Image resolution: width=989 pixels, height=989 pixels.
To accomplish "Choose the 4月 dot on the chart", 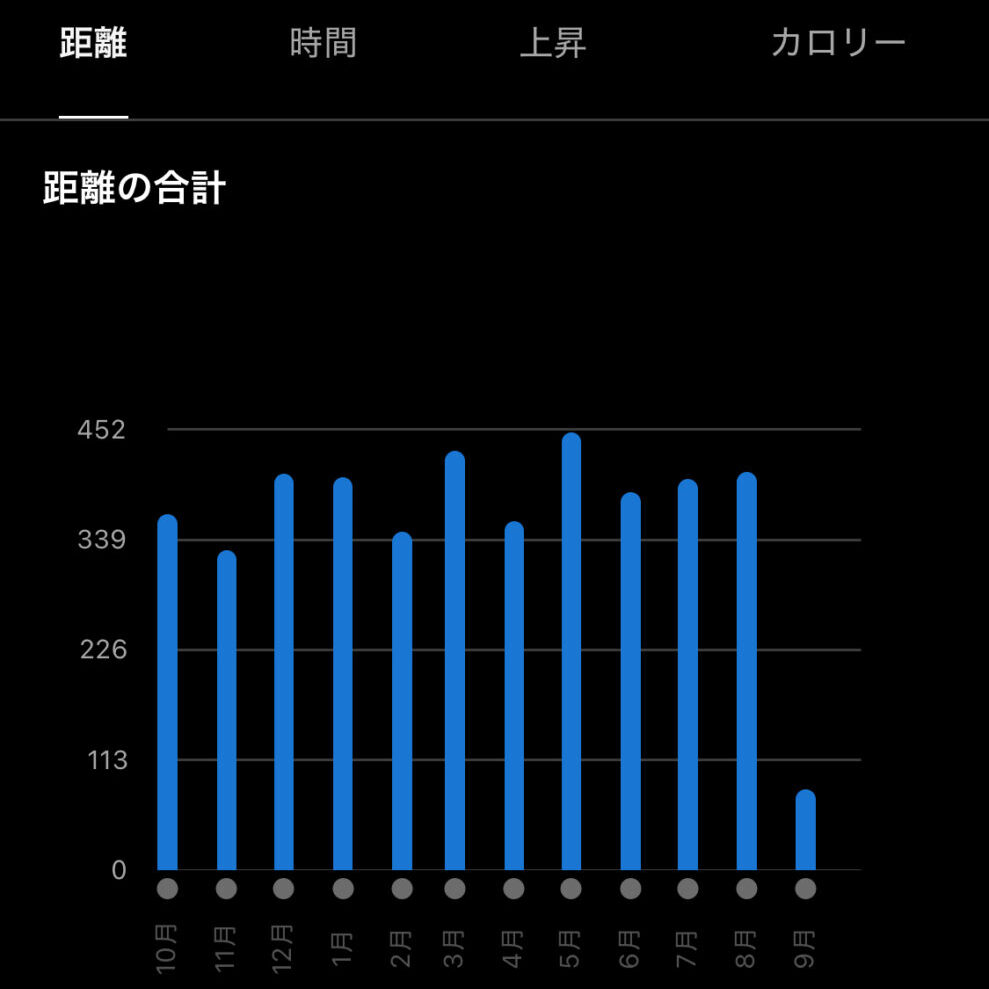I will (514, 888).
